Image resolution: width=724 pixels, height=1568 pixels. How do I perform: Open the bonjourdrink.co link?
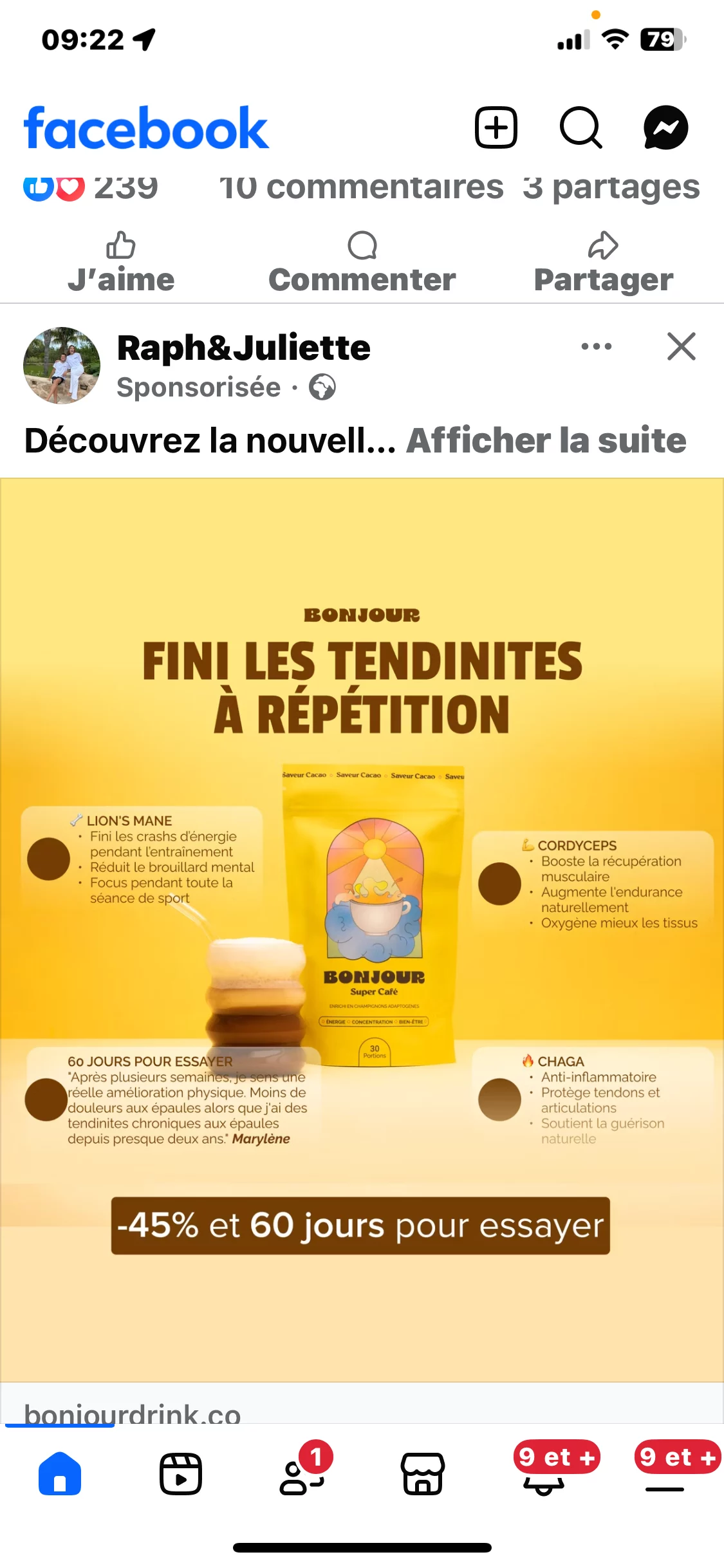(x=132, y=1414)
